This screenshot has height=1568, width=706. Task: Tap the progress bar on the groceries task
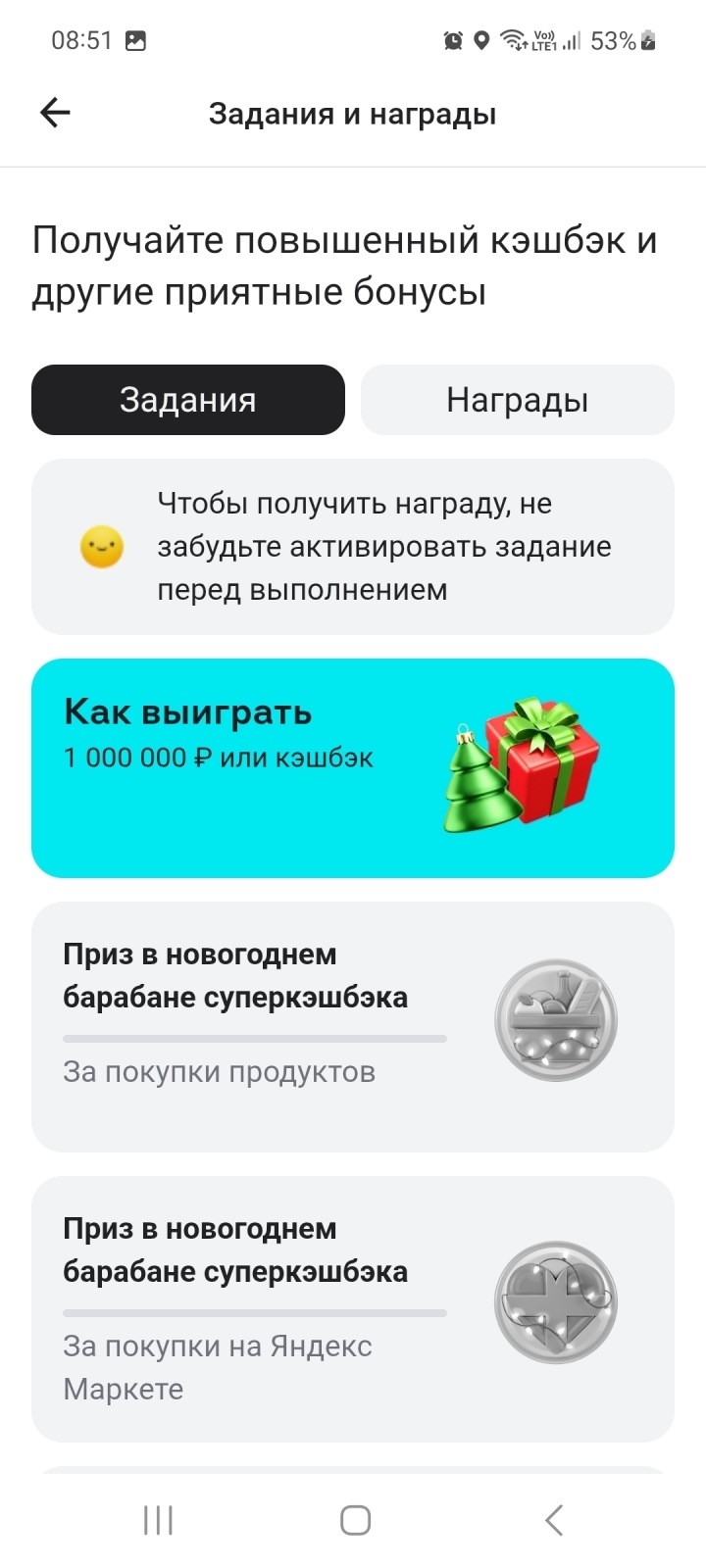coord(254,1035)
